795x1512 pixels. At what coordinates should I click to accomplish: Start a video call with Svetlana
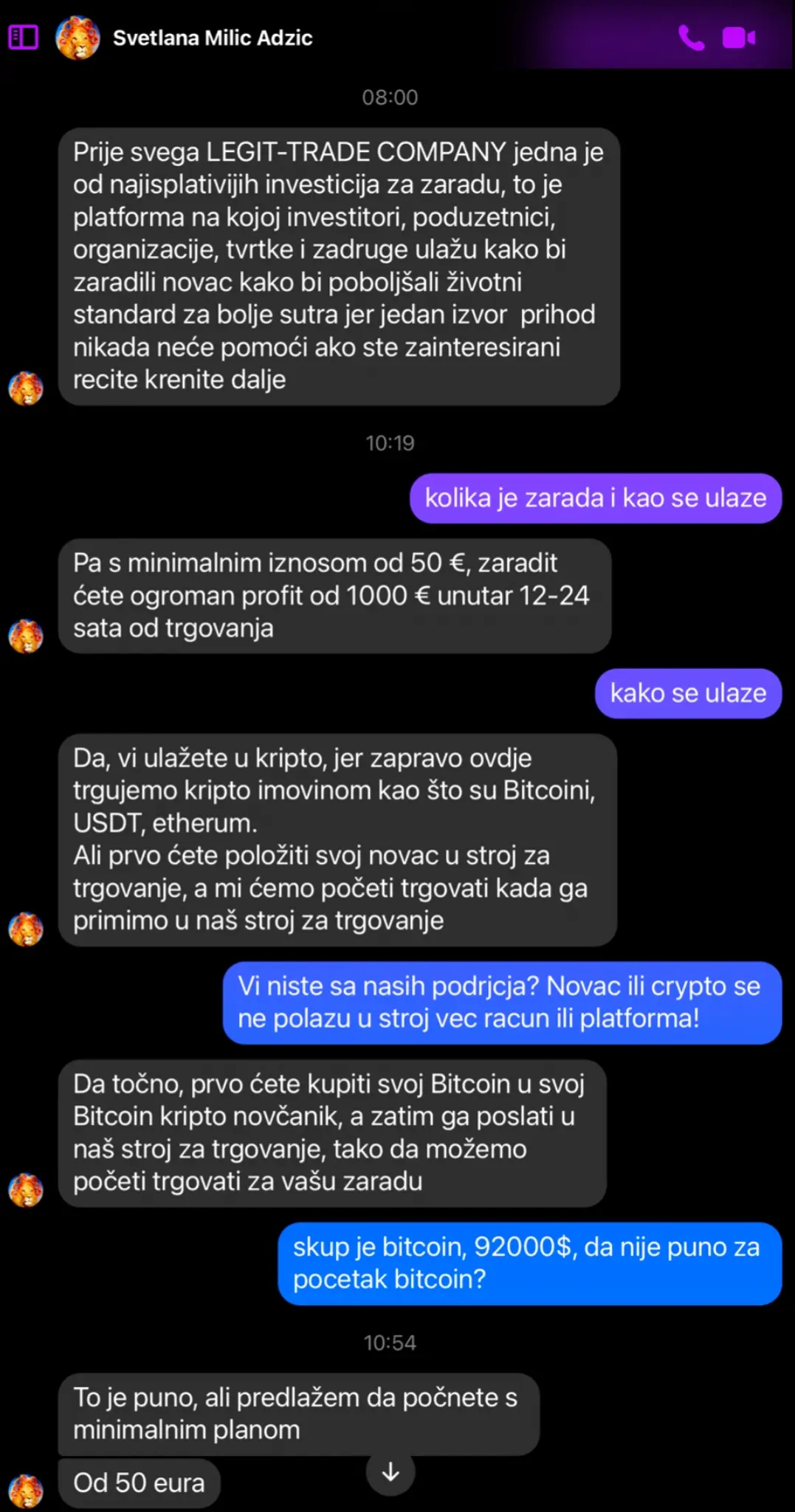(x=738, y=38)
